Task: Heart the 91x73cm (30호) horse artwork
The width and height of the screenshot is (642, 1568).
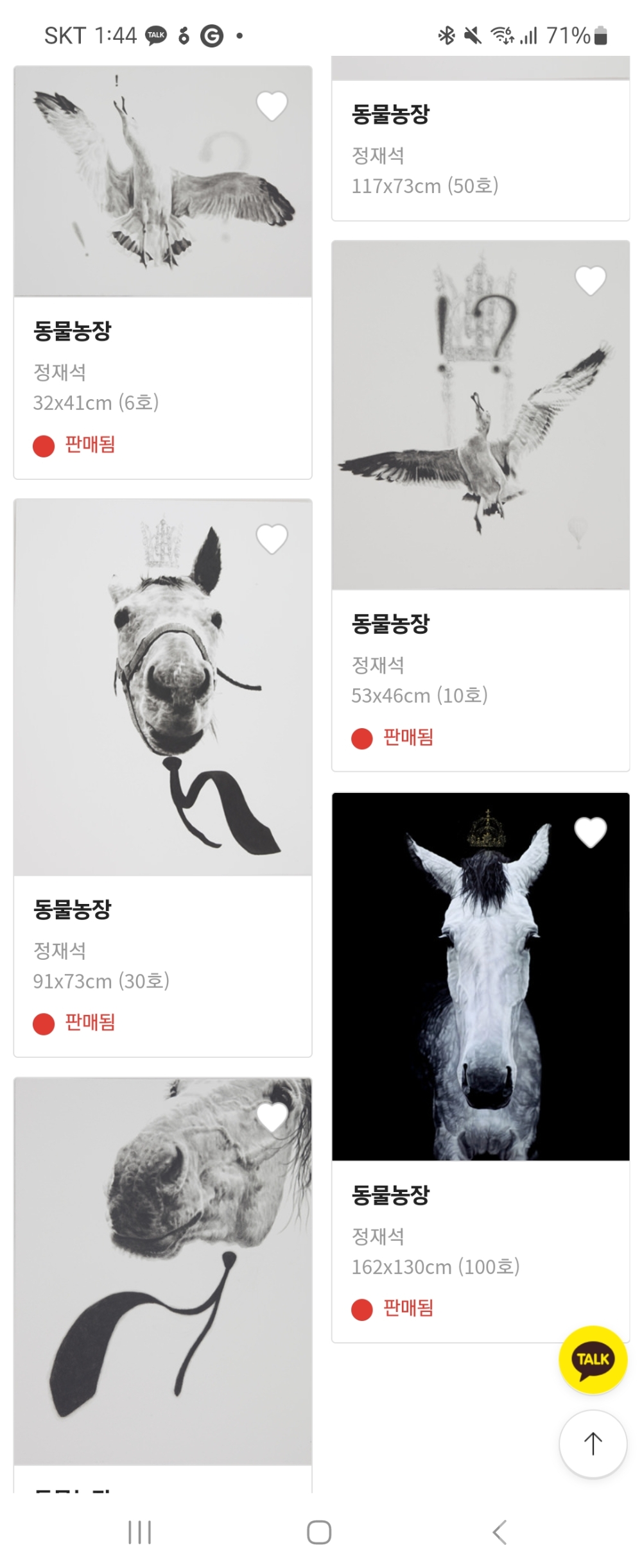Action: pos(272,539)
